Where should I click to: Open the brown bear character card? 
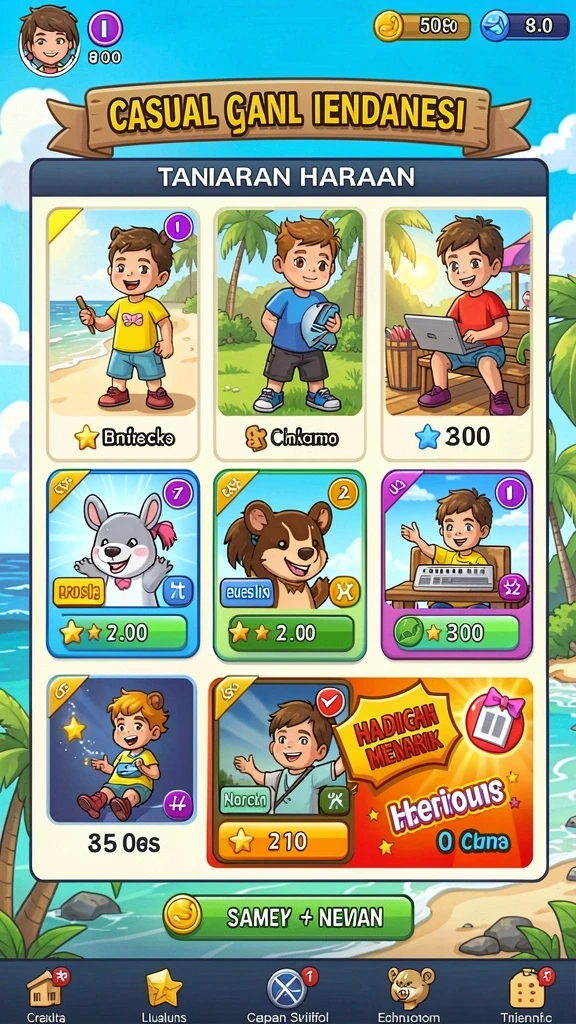pos(289,564)
